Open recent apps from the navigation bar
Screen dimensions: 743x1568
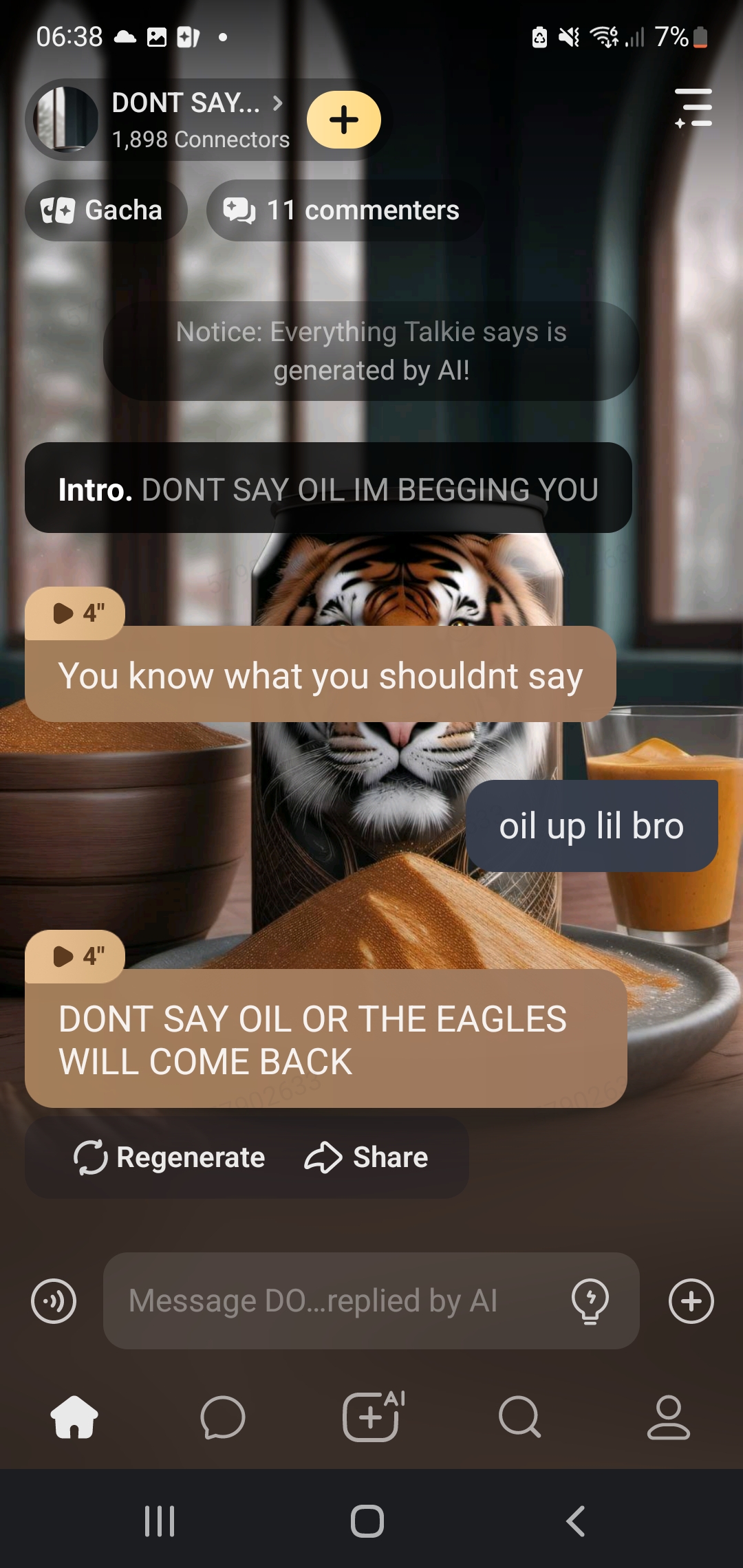pyautogui.click(x=160, y=1521)
